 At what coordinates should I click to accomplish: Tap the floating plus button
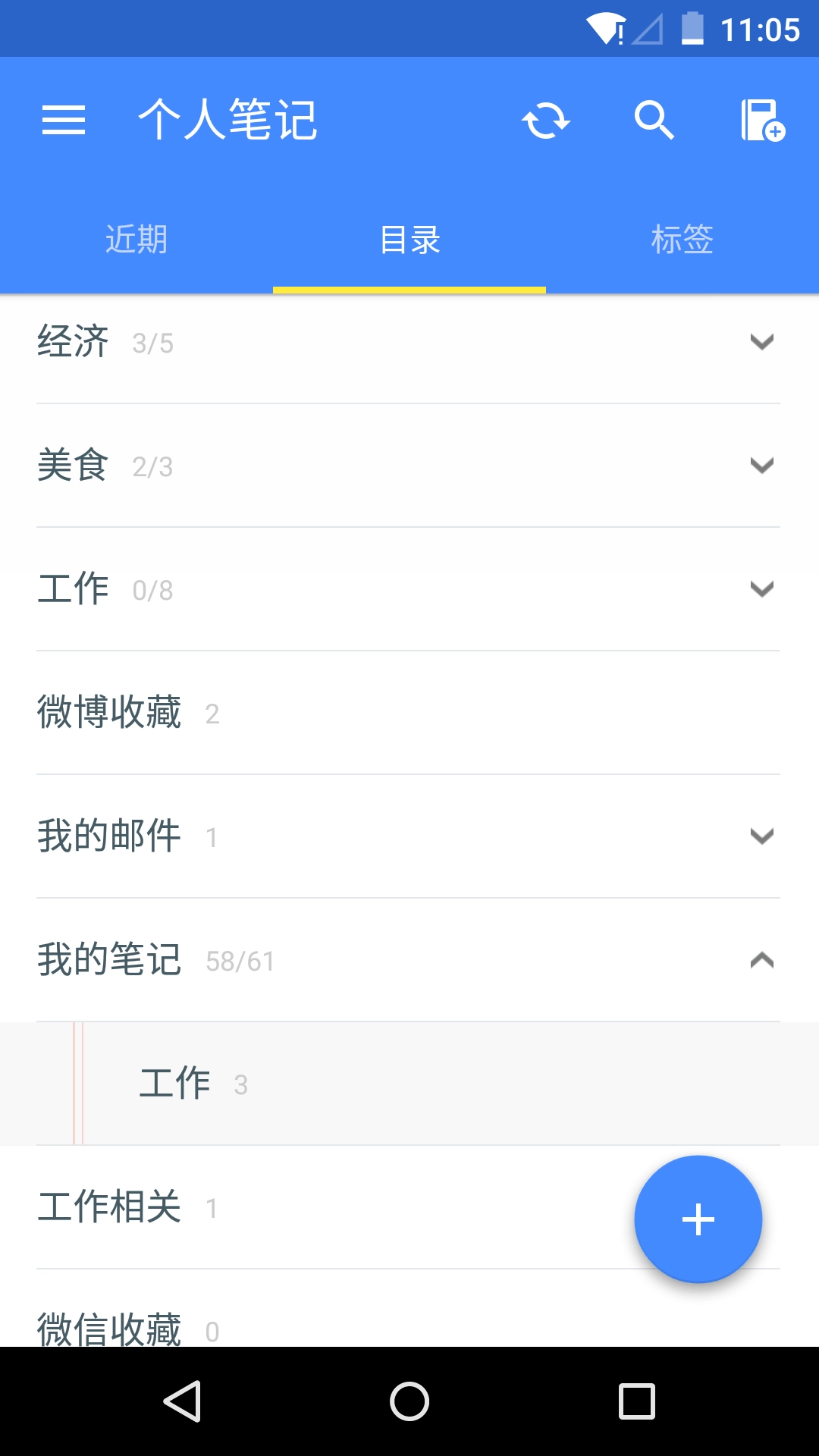pyautogui.click(x=698, y=1219)
